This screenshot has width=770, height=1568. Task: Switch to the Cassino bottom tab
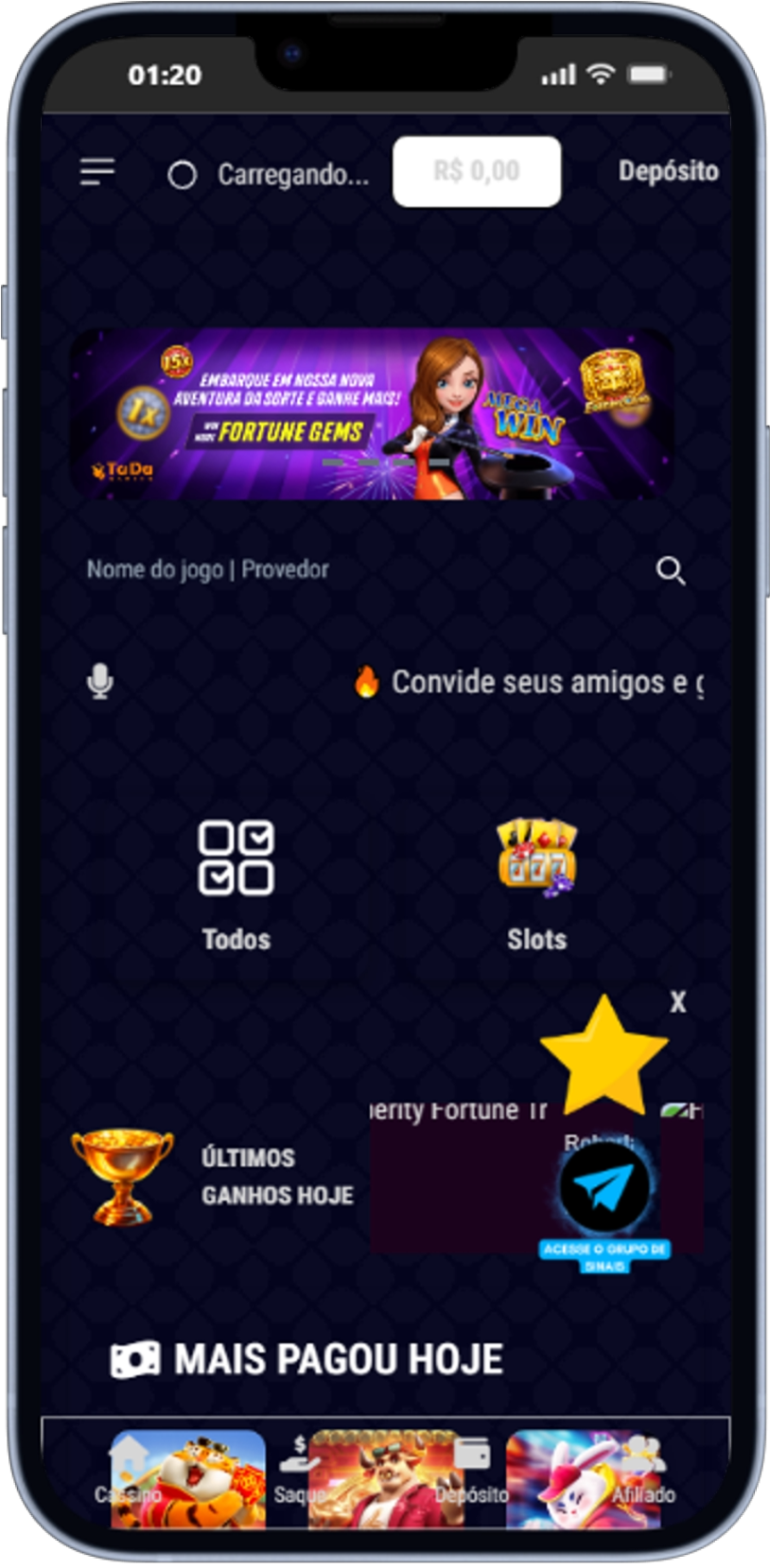point(129,1475)
